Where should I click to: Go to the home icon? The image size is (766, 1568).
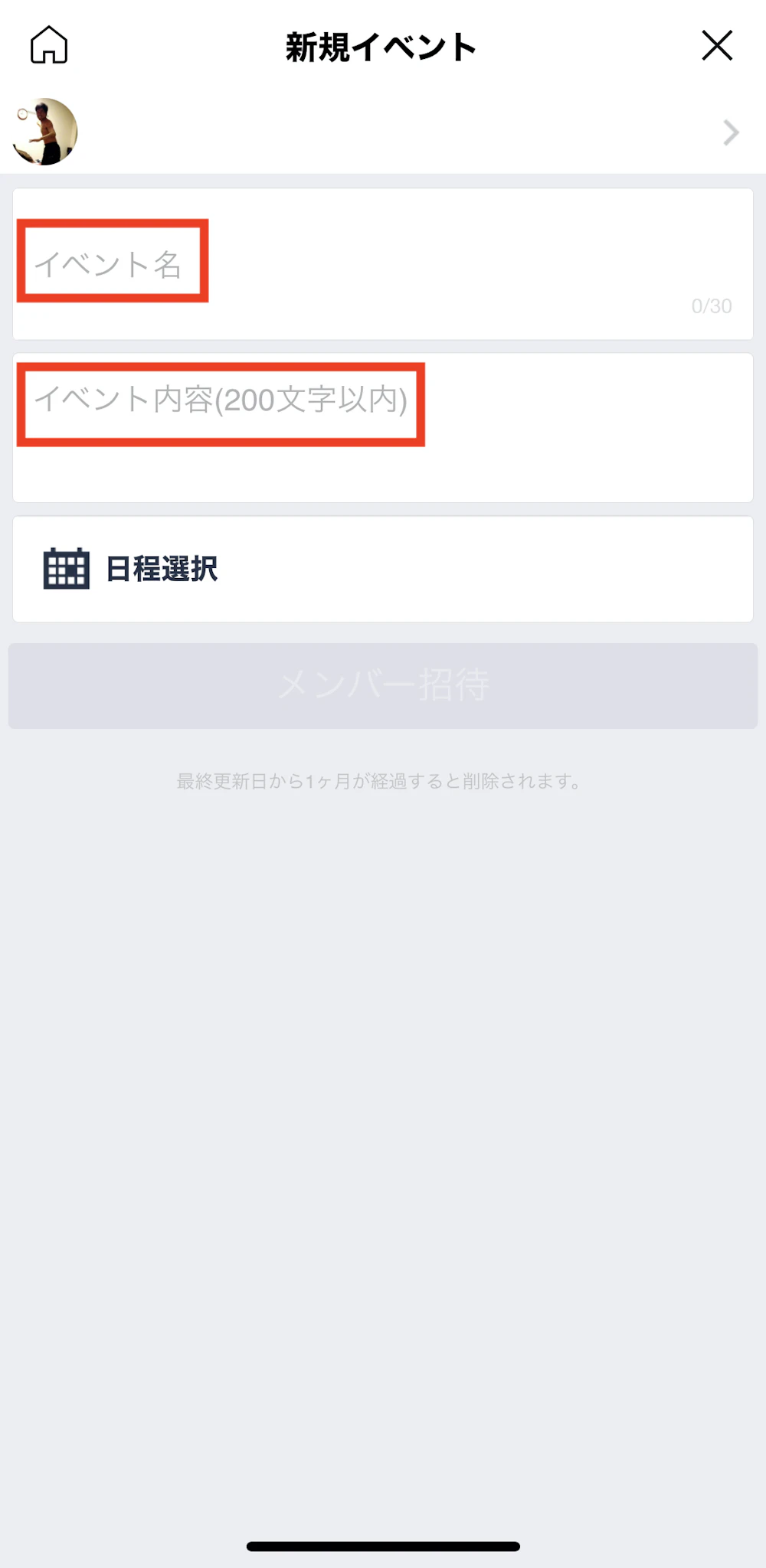[x=49, y=45]
